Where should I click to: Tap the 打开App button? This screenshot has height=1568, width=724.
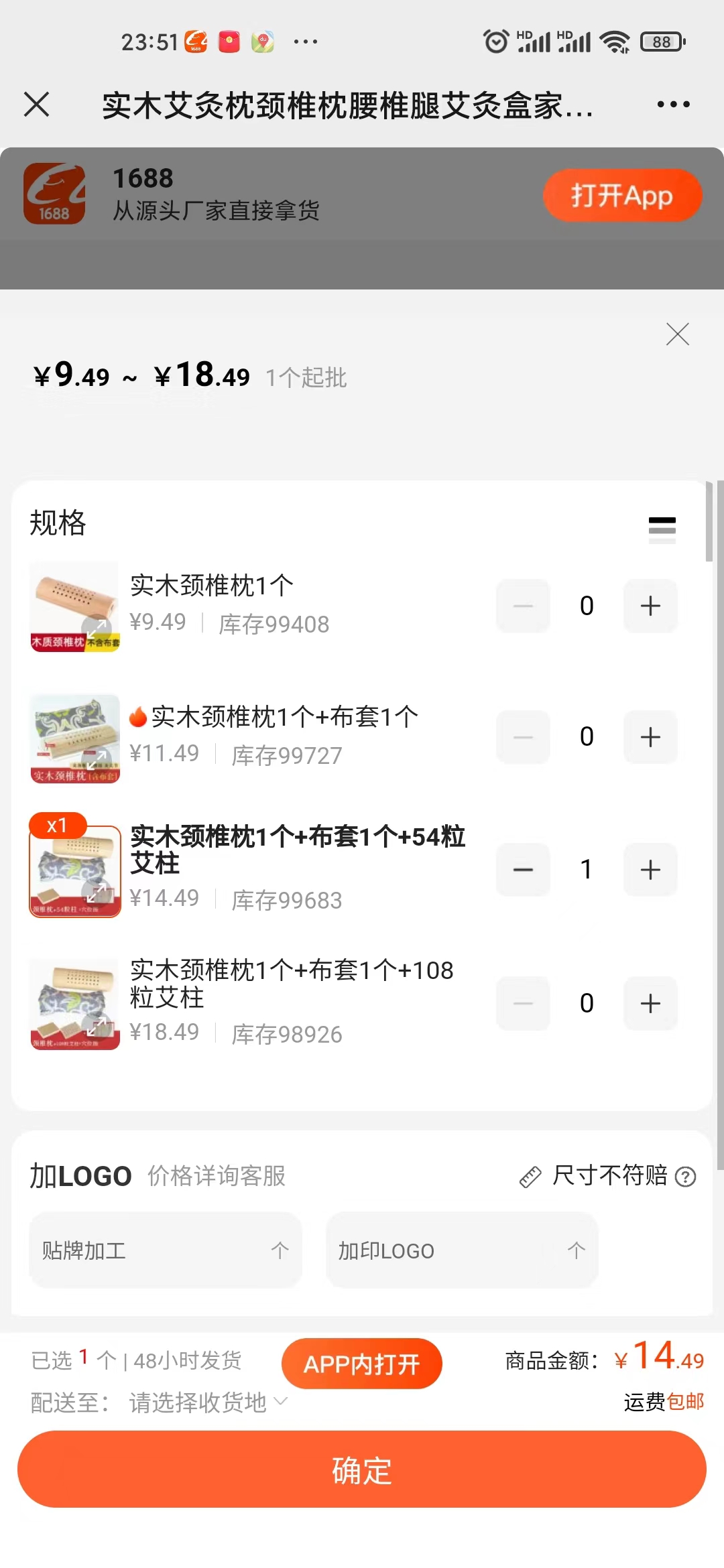[x=622, y=196]
